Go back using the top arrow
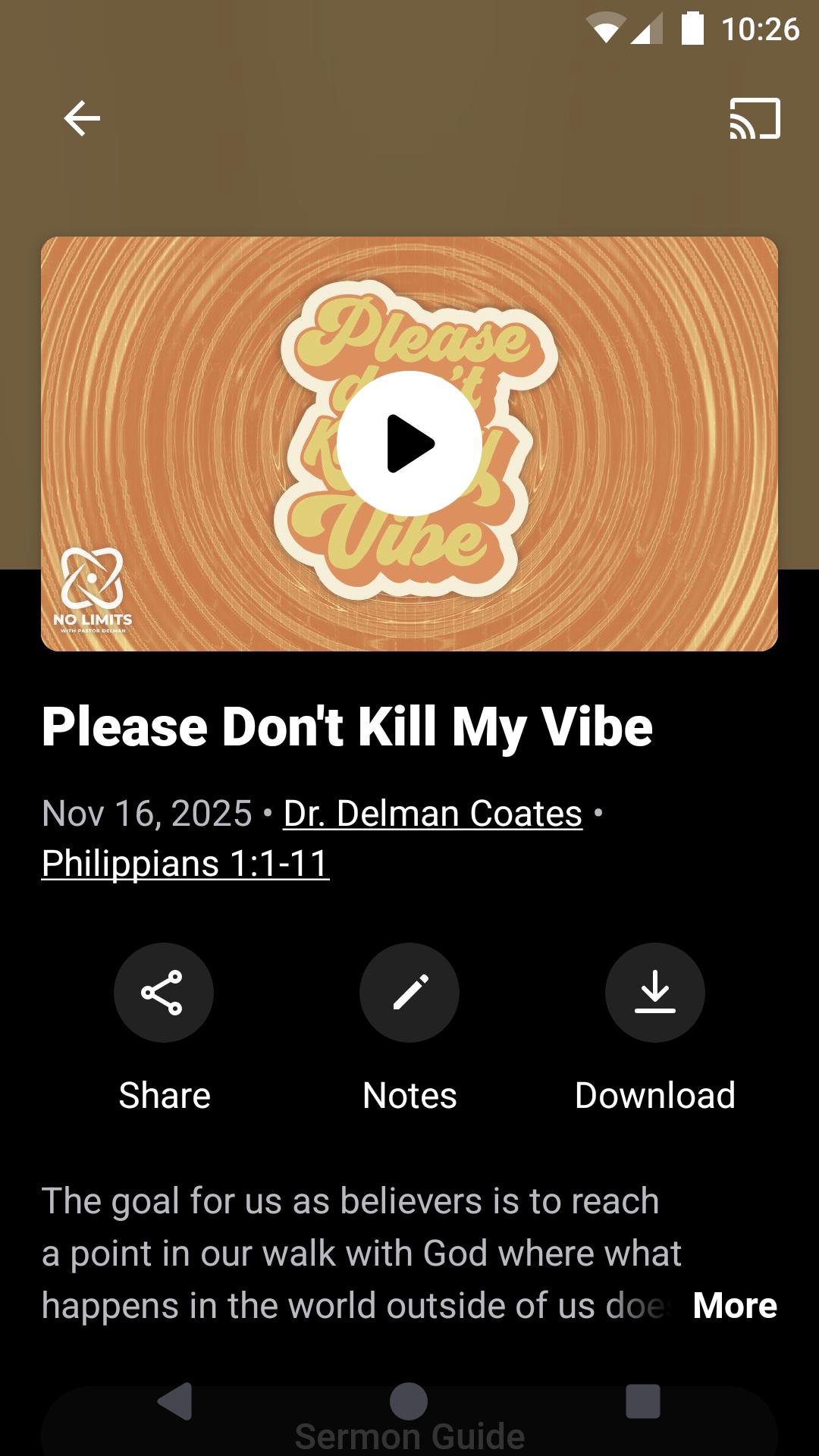Image resolution: width=819 pixels, height=1456 pixels. coord(82,119)
